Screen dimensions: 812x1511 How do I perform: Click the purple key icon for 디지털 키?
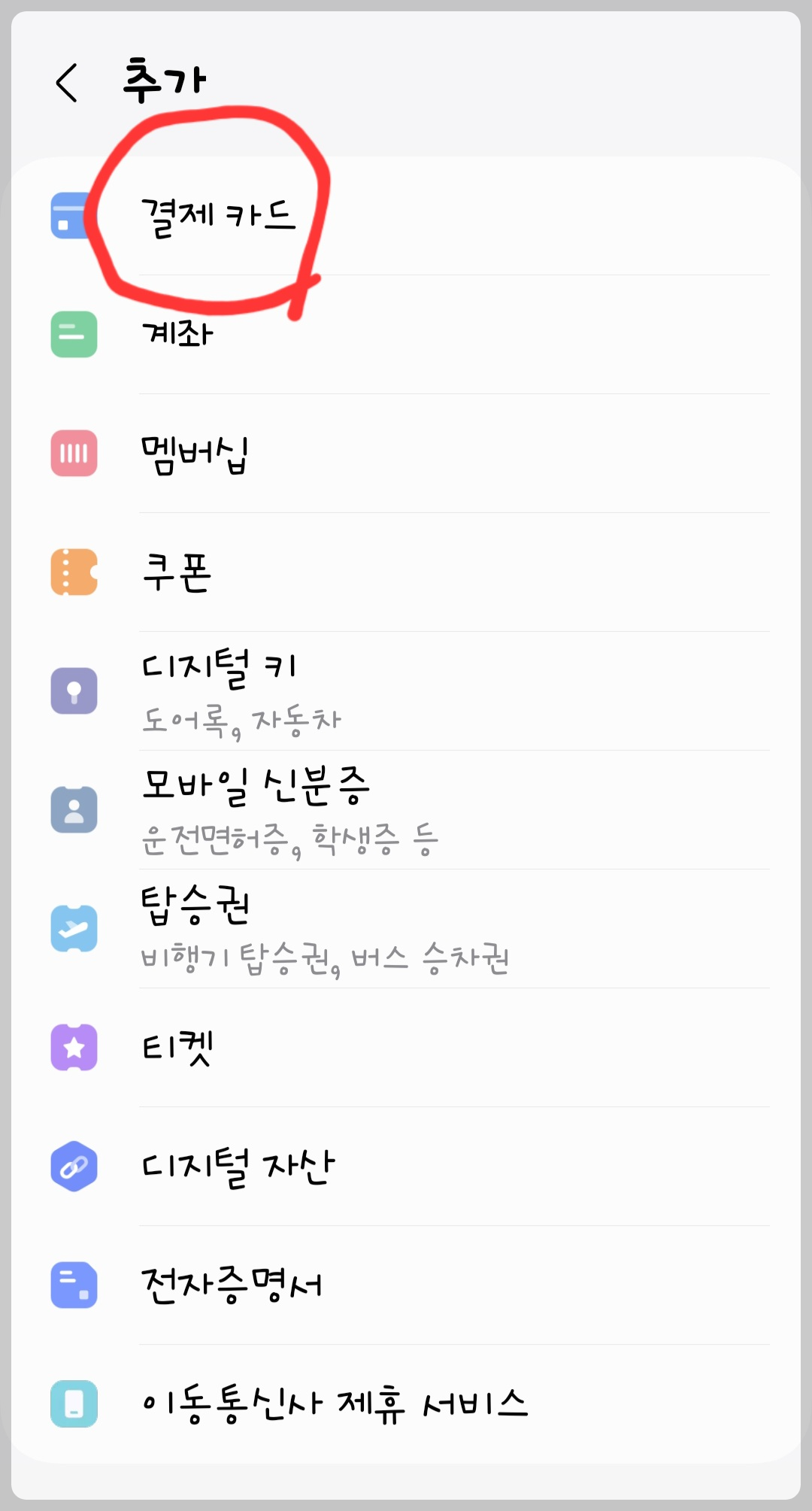(73, 692)
